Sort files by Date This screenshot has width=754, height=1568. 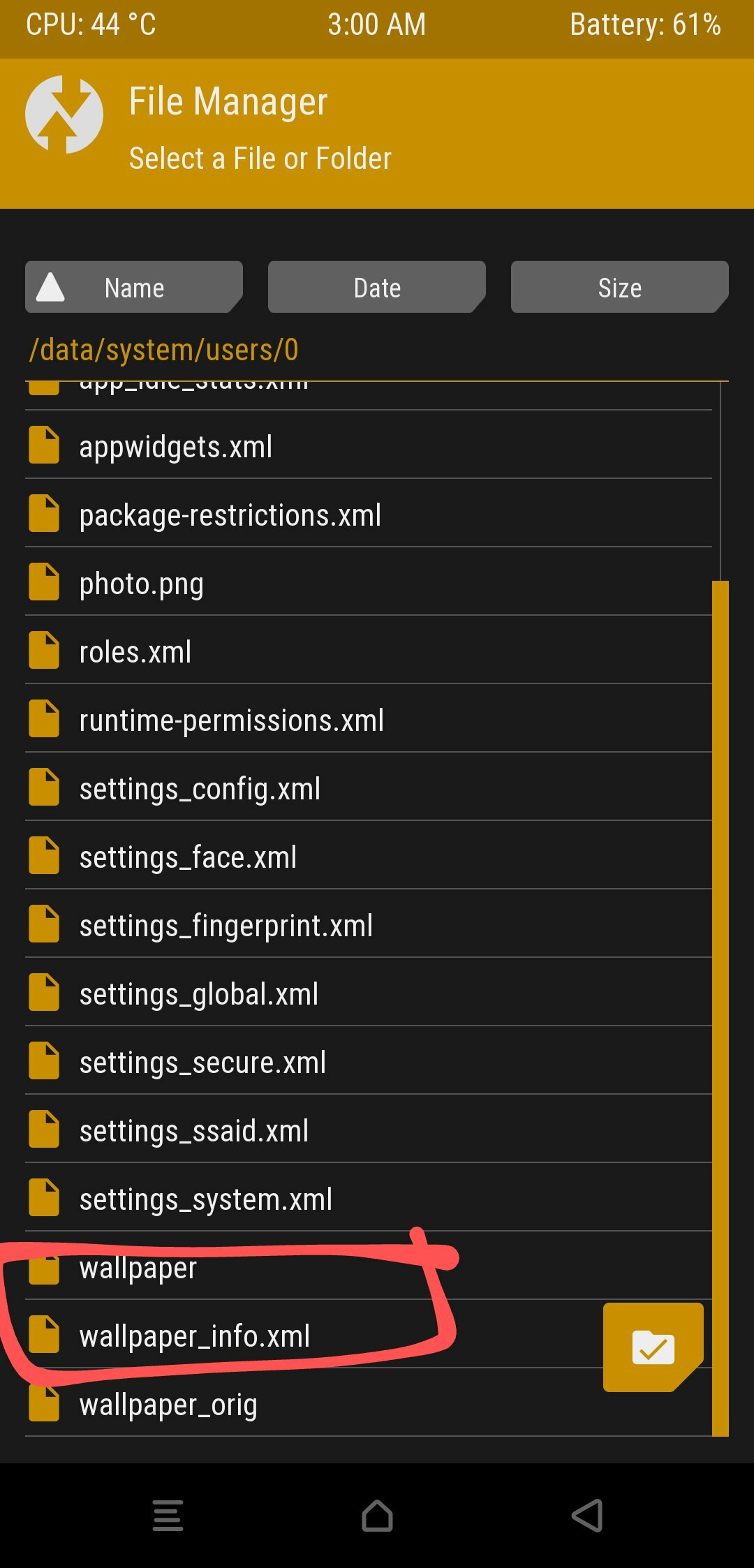click(x=377, y=287)
